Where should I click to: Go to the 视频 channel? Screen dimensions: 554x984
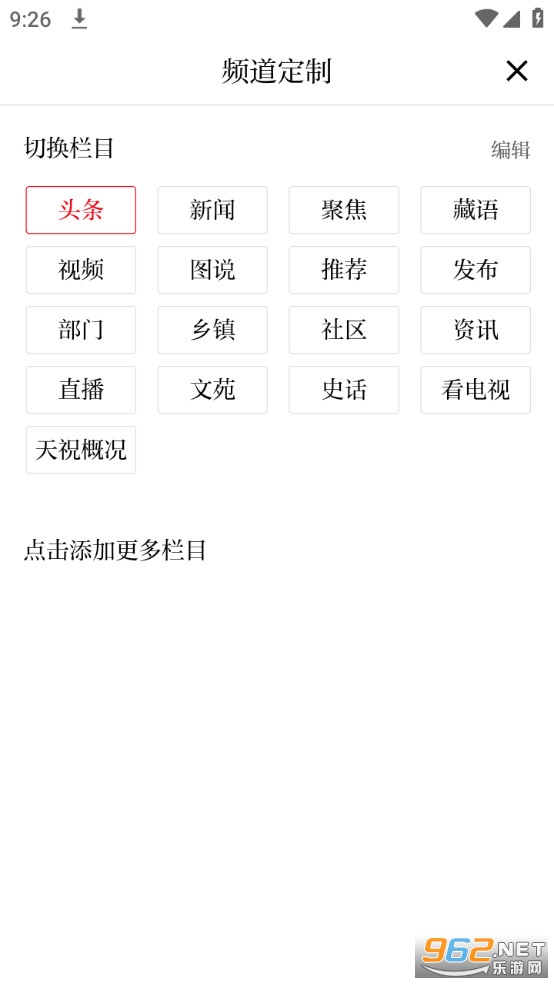[81, 270]
